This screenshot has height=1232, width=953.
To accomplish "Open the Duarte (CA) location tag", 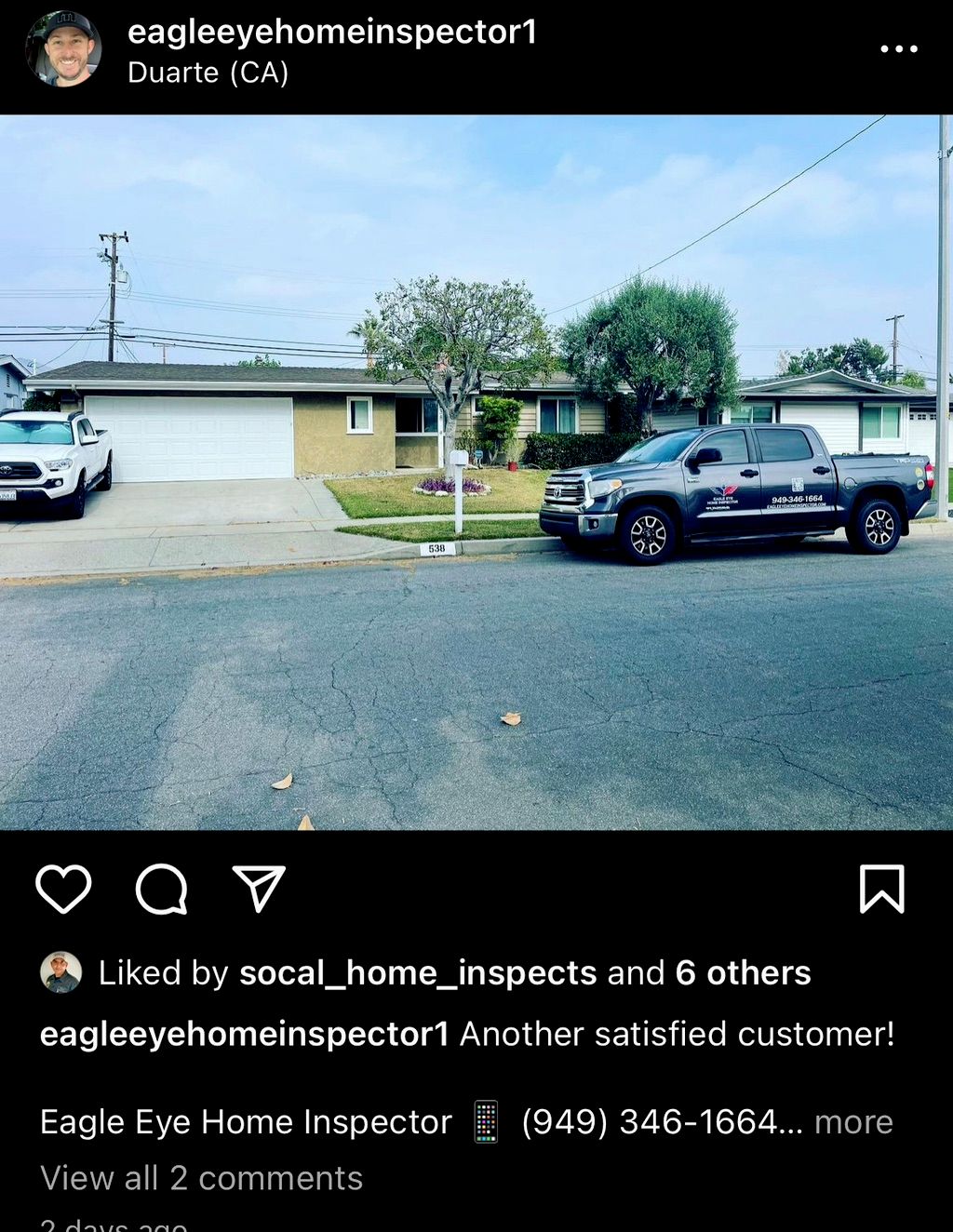I will point(208,73).
